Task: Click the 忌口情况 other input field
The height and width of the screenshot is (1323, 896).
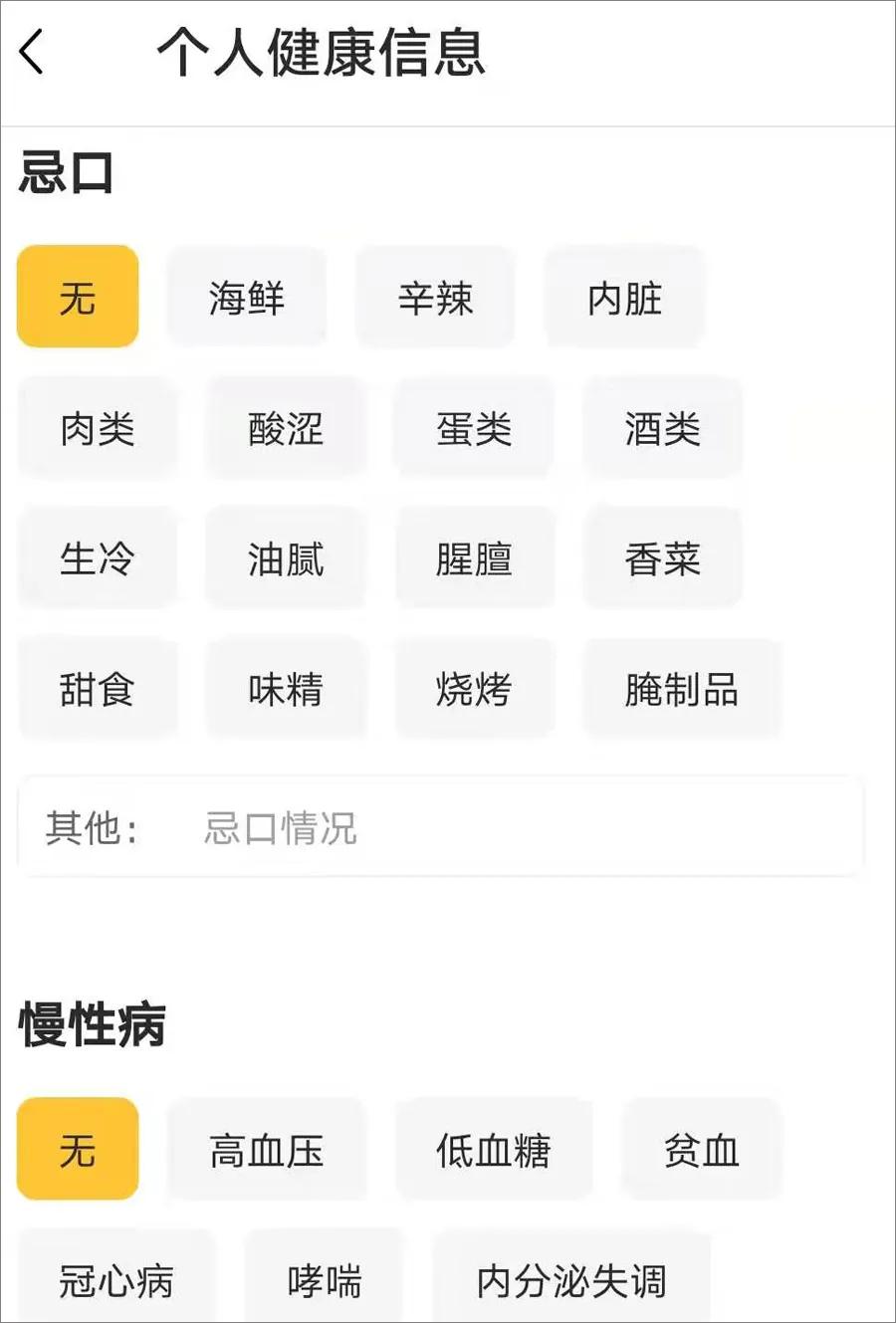Action: click(448, 829)
